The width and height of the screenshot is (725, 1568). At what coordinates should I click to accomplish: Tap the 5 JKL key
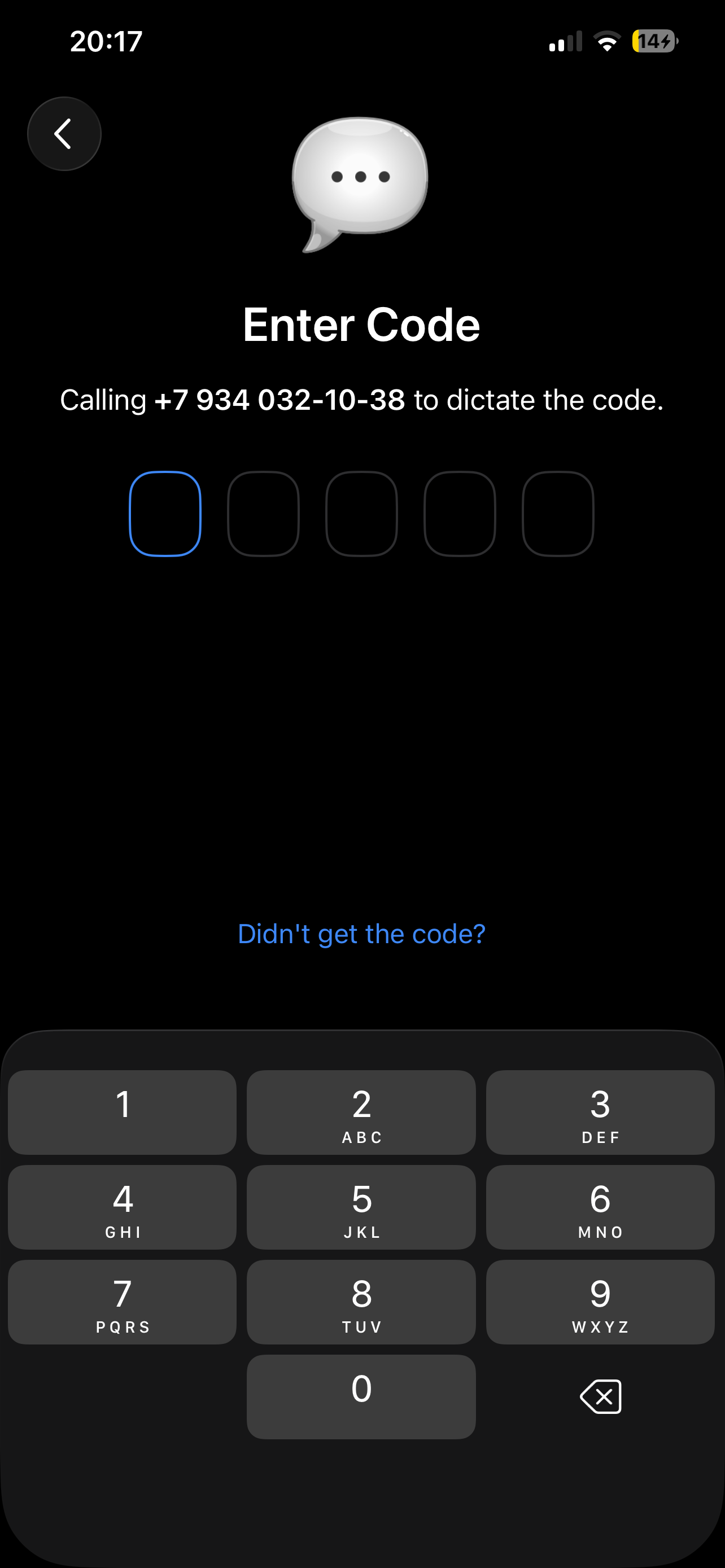click(361, 1208)
